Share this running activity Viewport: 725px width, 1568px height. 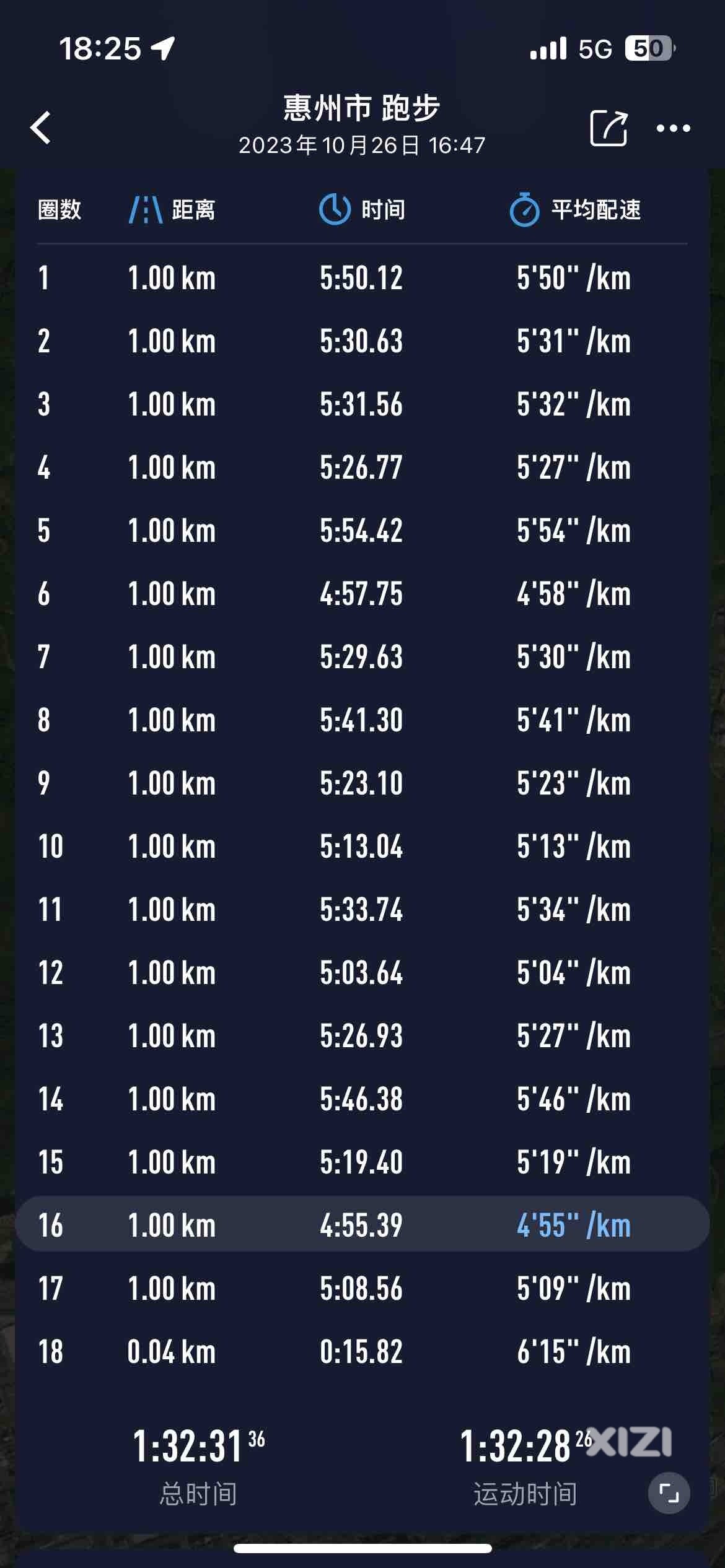point(609,128)
